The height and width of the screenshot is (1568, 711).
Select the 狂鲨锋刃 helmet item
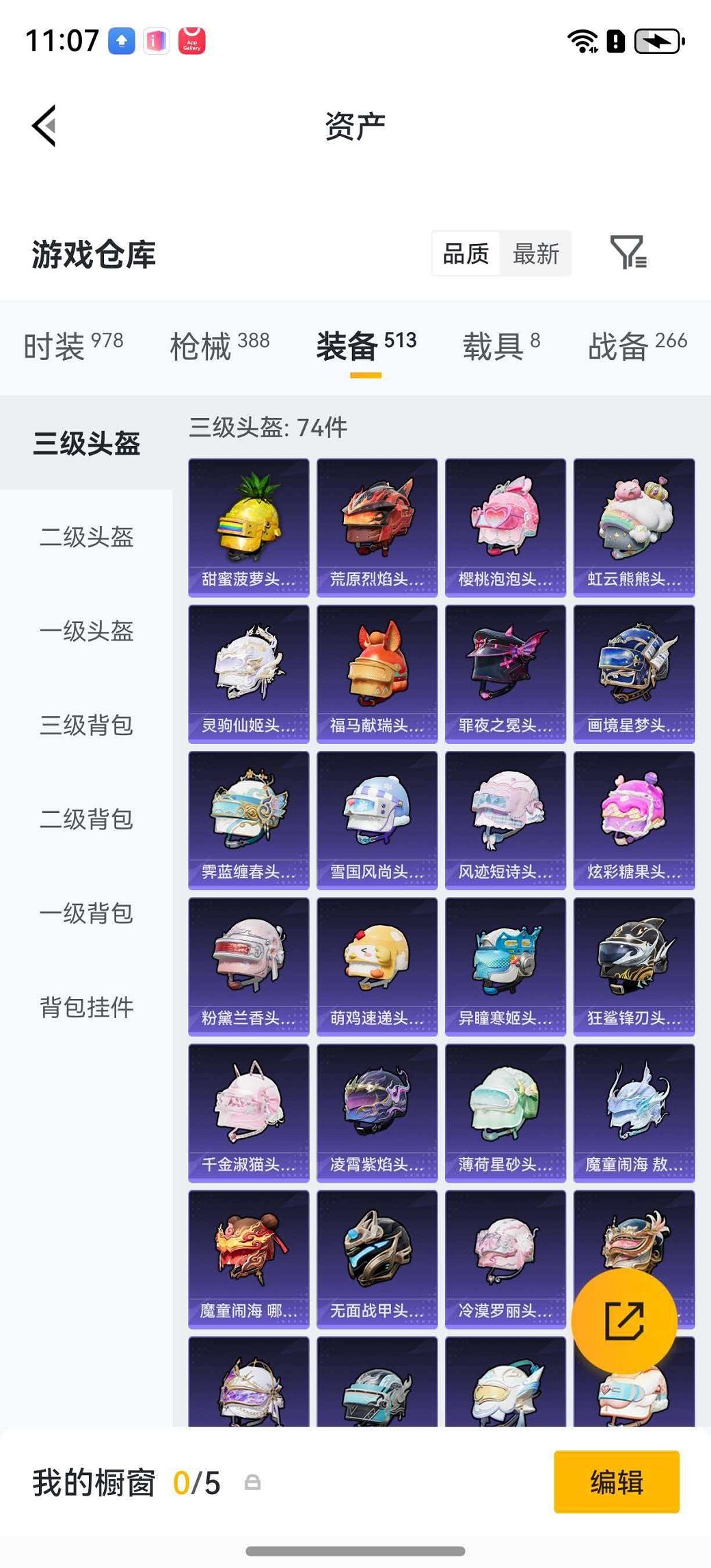coord(634,963)
